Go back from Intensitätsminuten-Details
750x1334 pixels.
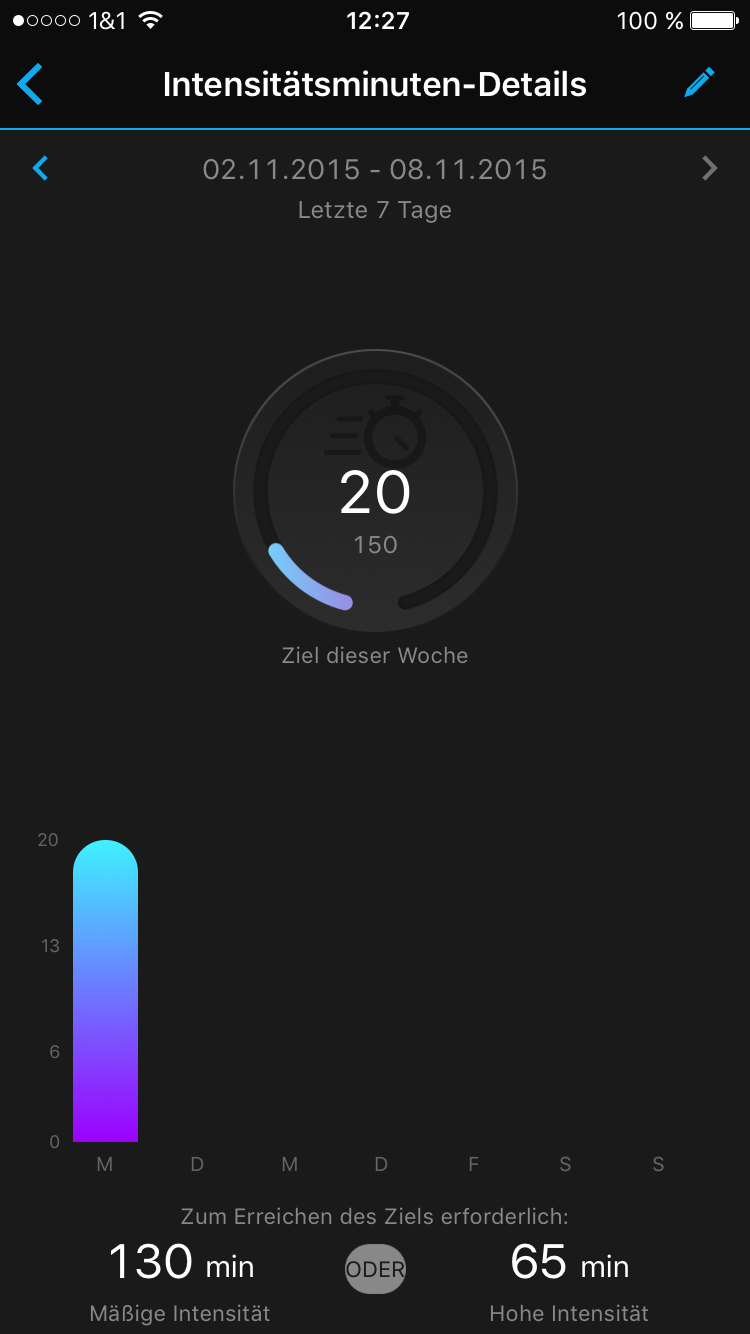point(30,84)
